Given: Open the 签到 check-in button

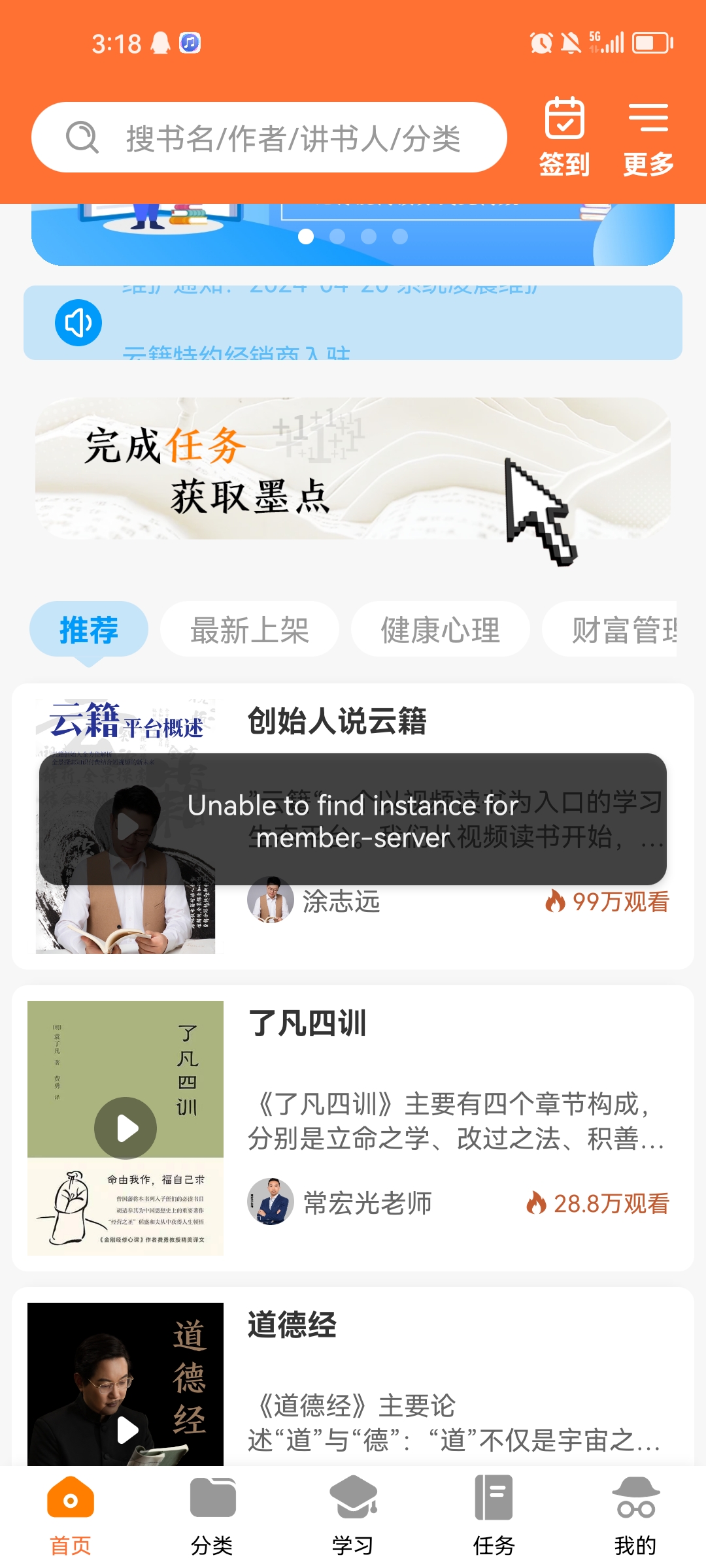Looking at the screenshot, I should coord(564,137).
